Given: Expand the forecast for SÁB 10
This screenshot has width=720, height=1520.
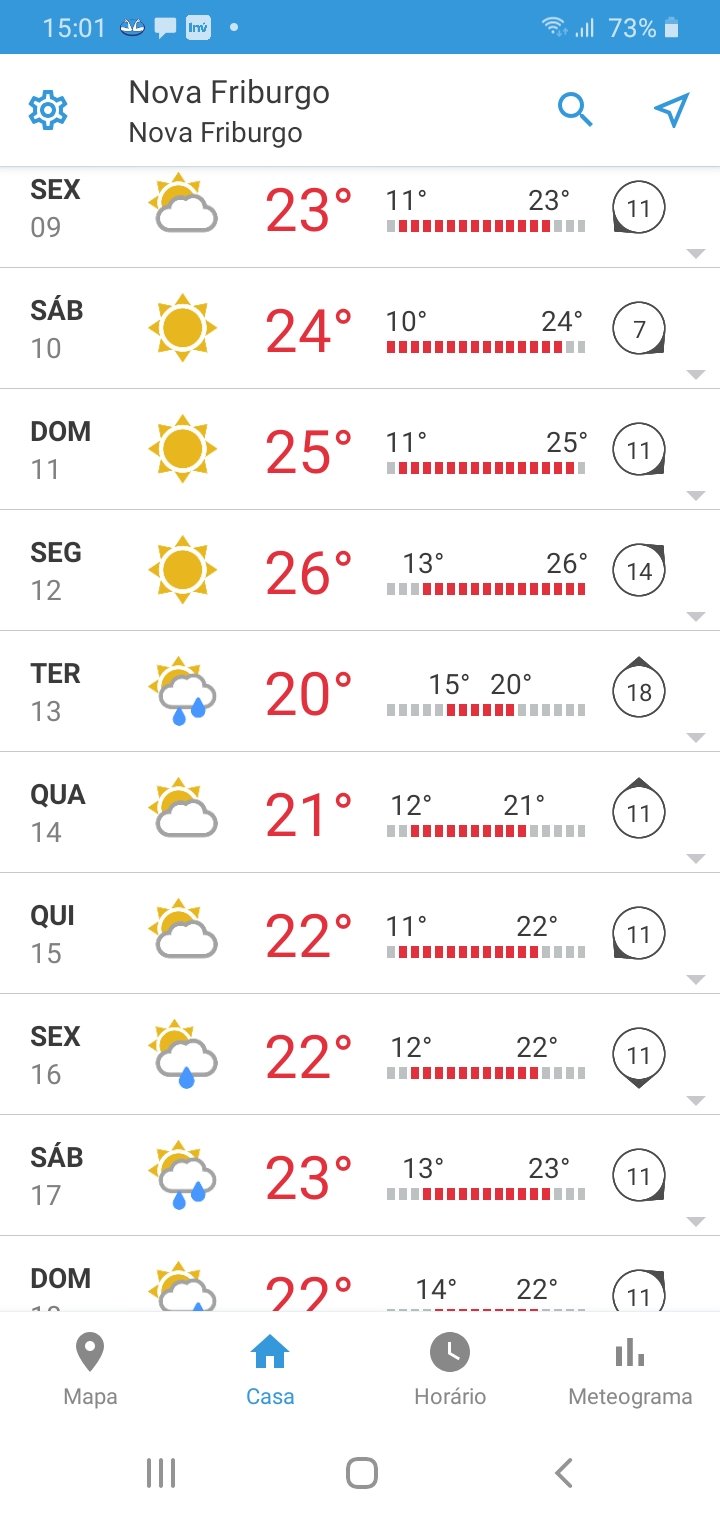Looking at the screenshot, I should [360, 329].
